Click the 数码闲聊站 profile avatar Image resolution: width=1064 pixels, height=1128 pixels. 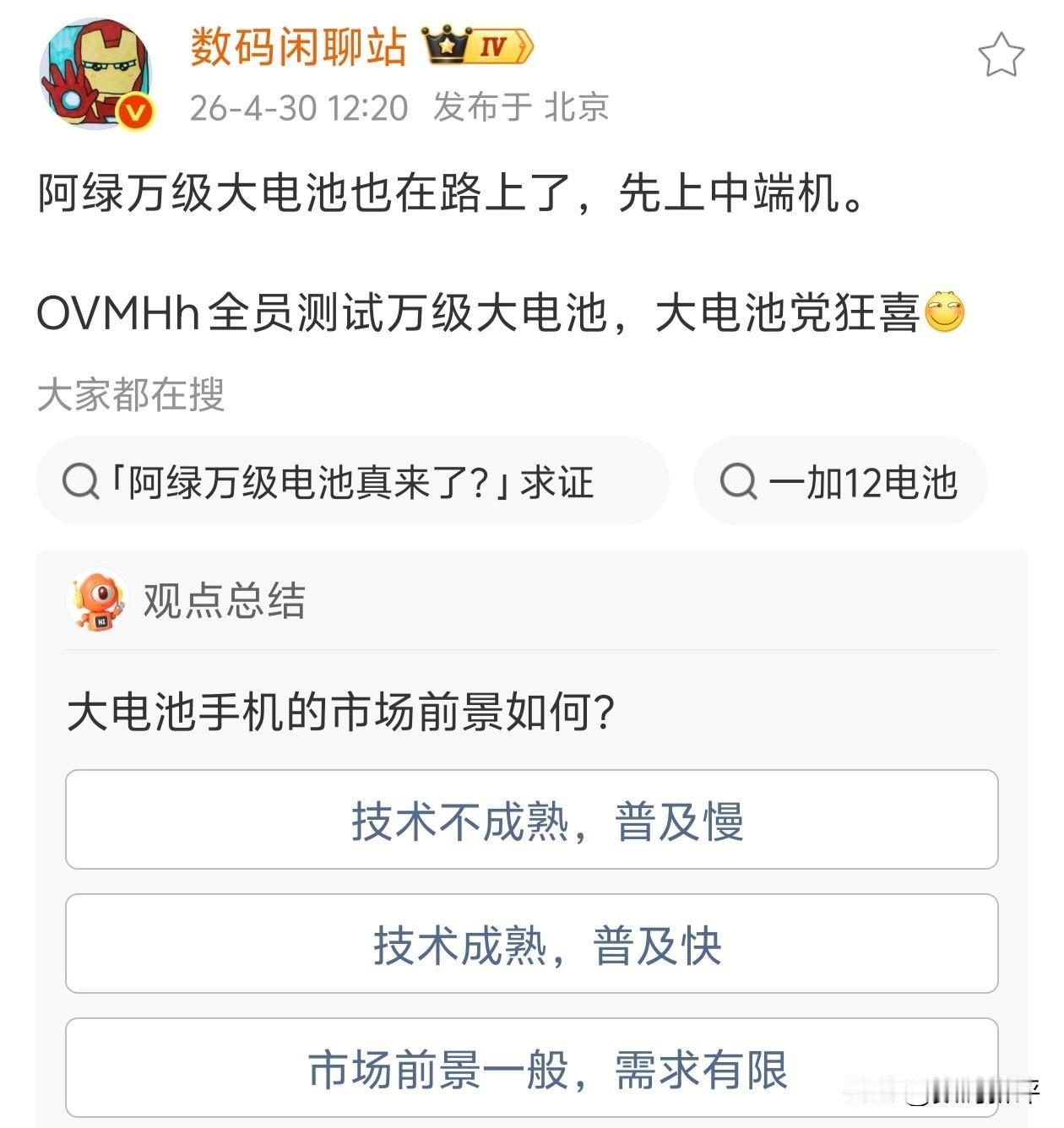coord(97,72)
